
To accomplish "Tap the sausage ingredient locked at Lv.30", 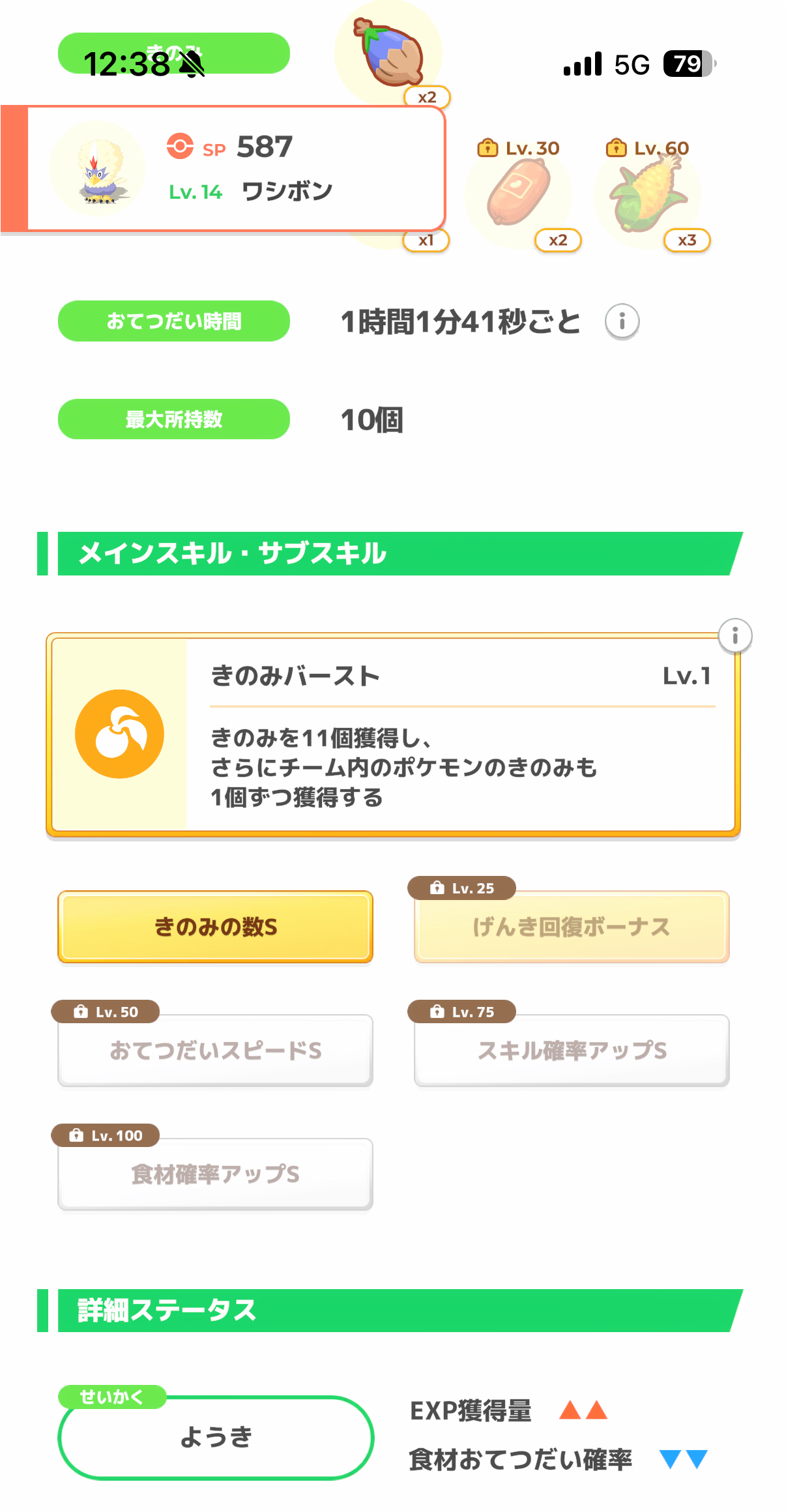I will click(x=518, y=192).
